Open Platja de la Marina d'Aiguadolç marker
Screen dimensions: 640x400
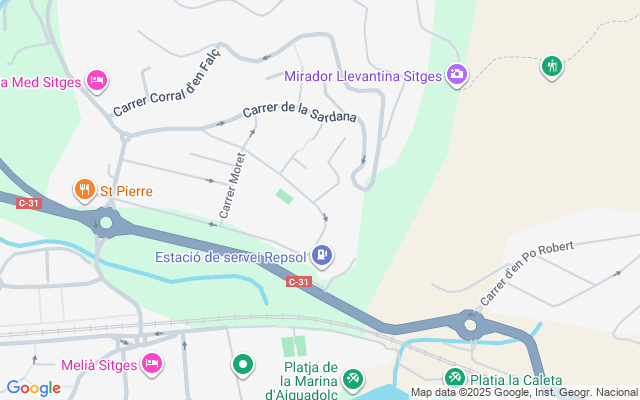click(352, 379)
